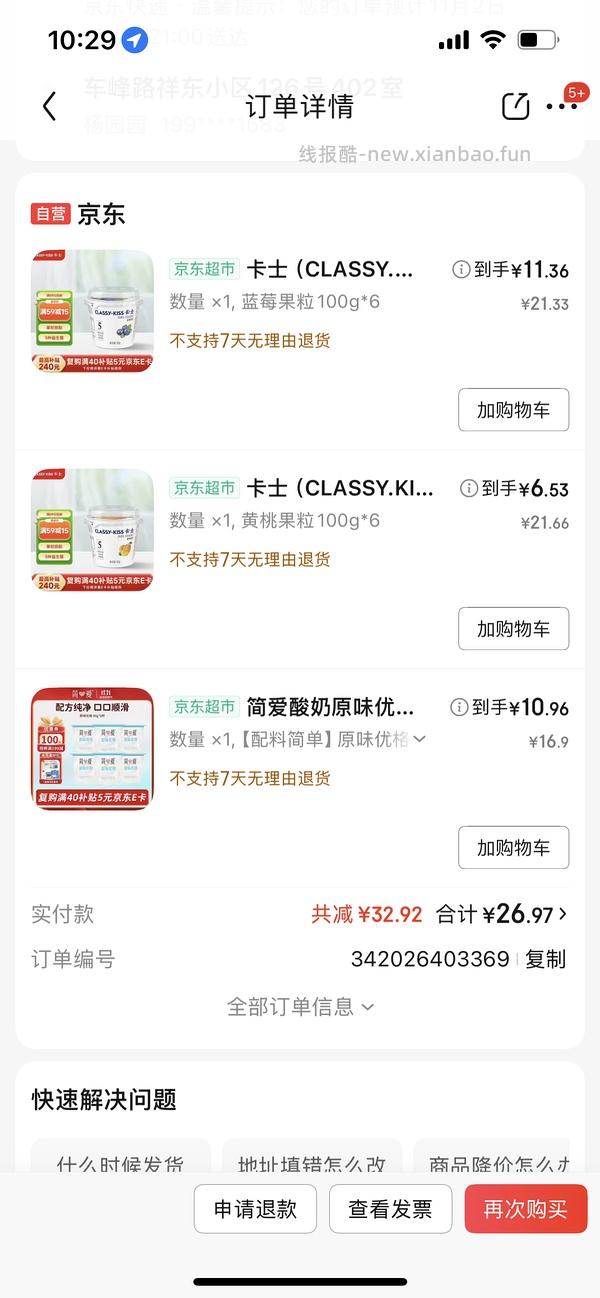Add 简爱酸奶 to cart
The height and width of the screenshot is (1298, 600).
pyautogui.click(x=513, y=848)
